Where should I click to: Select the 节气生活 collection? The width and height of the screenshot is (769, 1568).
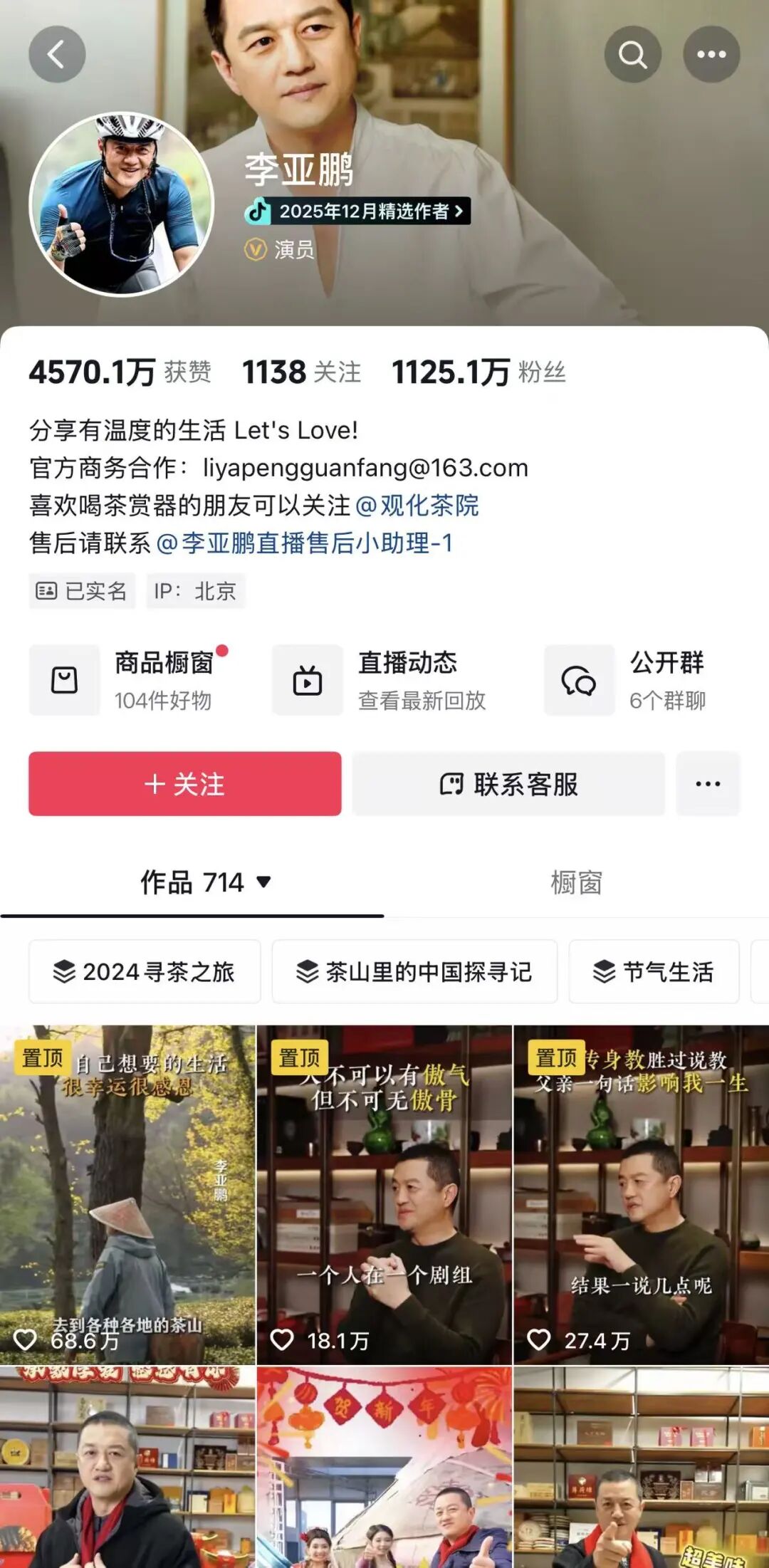[653, 971]
